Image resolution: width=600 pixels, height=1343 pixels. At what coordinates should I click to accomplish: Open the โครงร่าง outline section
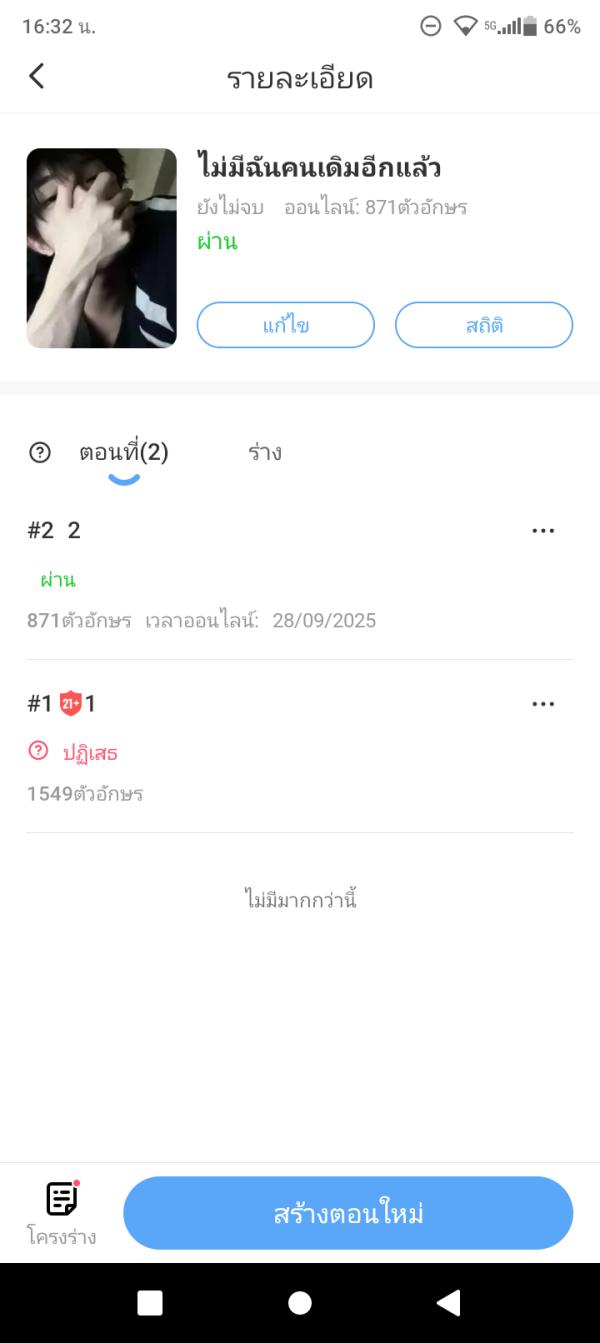pos(62,1213)
